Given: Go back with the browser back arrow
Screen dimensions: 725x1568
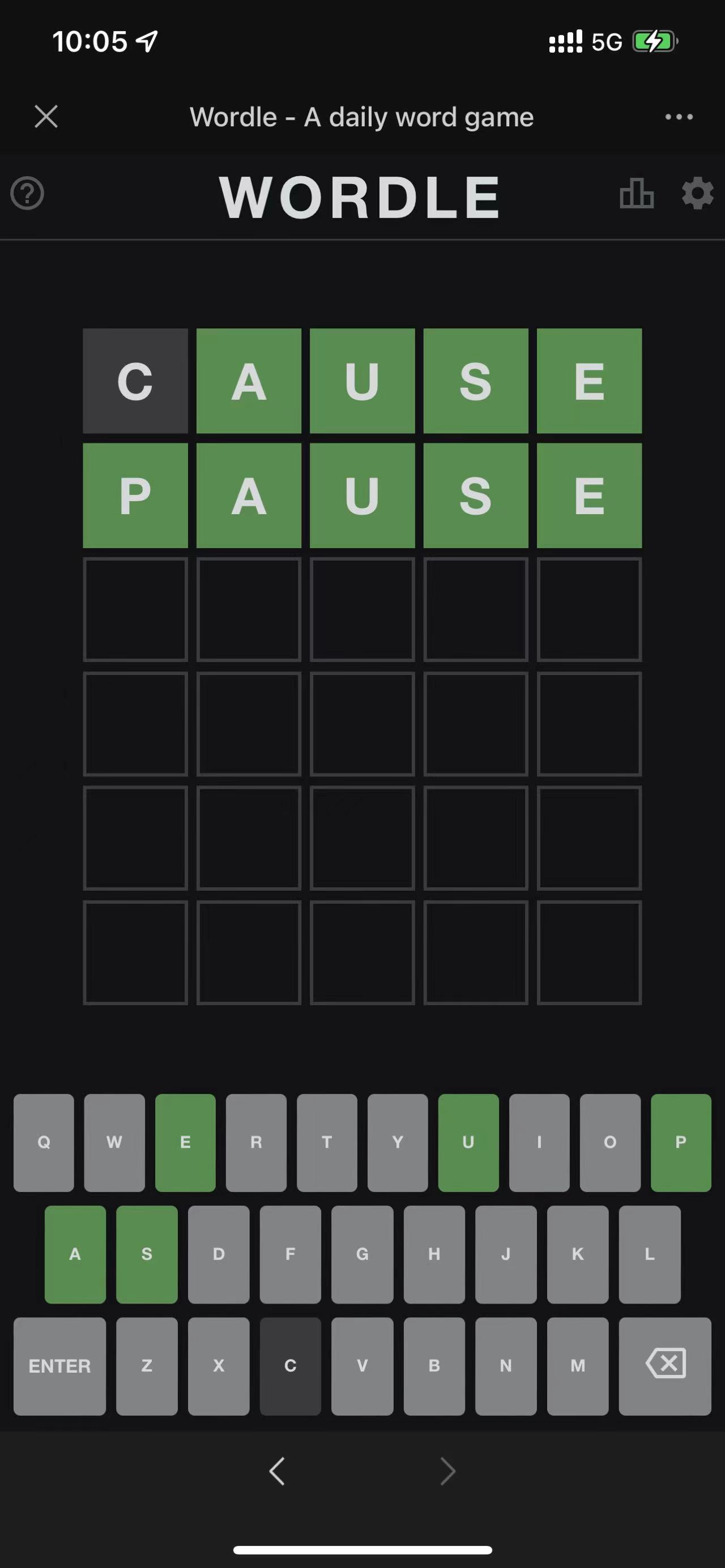Looking at the screenshot, I should pyautogui.click(x=277, y=1471).
